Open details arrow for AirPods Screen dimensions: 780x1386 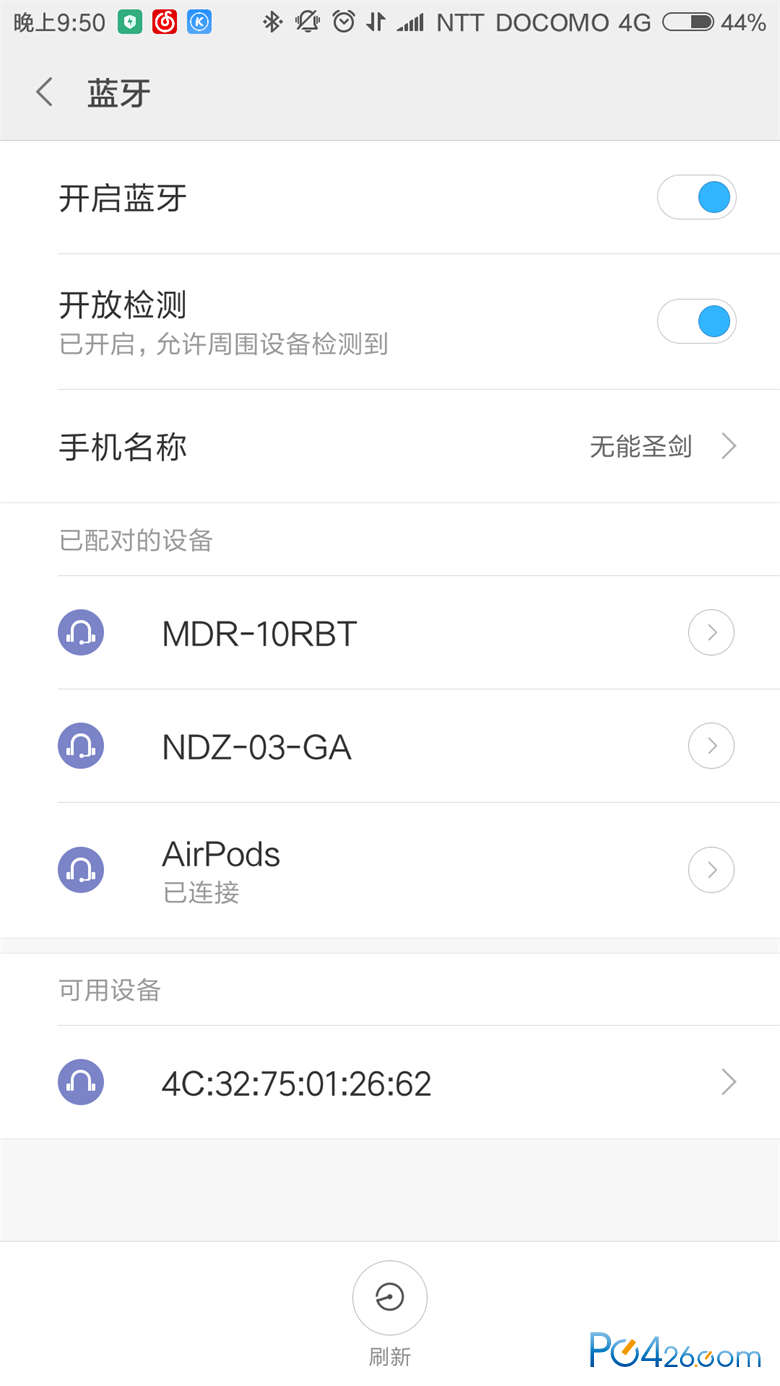(x=711, y=870)
